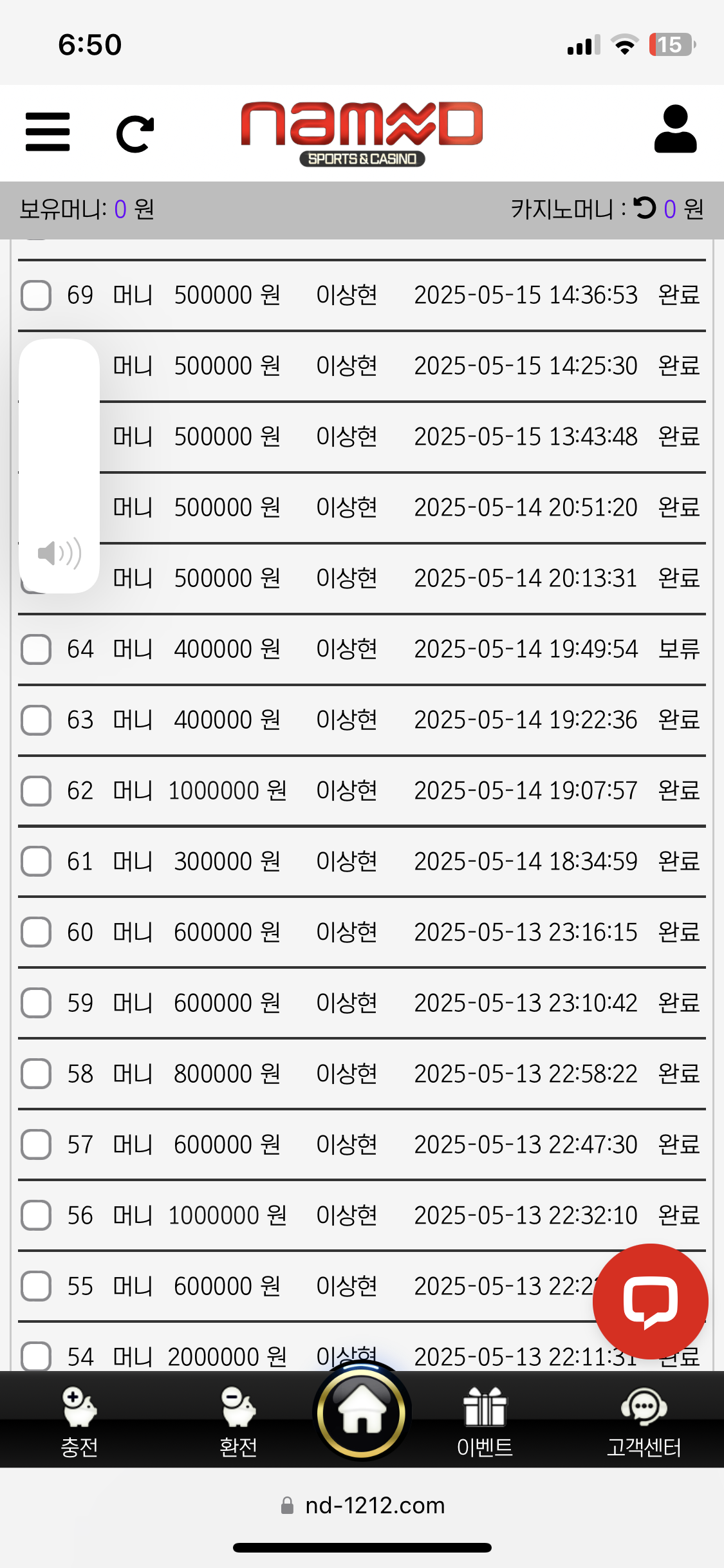Mark entry 56's checkbox
The width and height of the screenshot is (724, 1568).
(x=36, y=1216)
